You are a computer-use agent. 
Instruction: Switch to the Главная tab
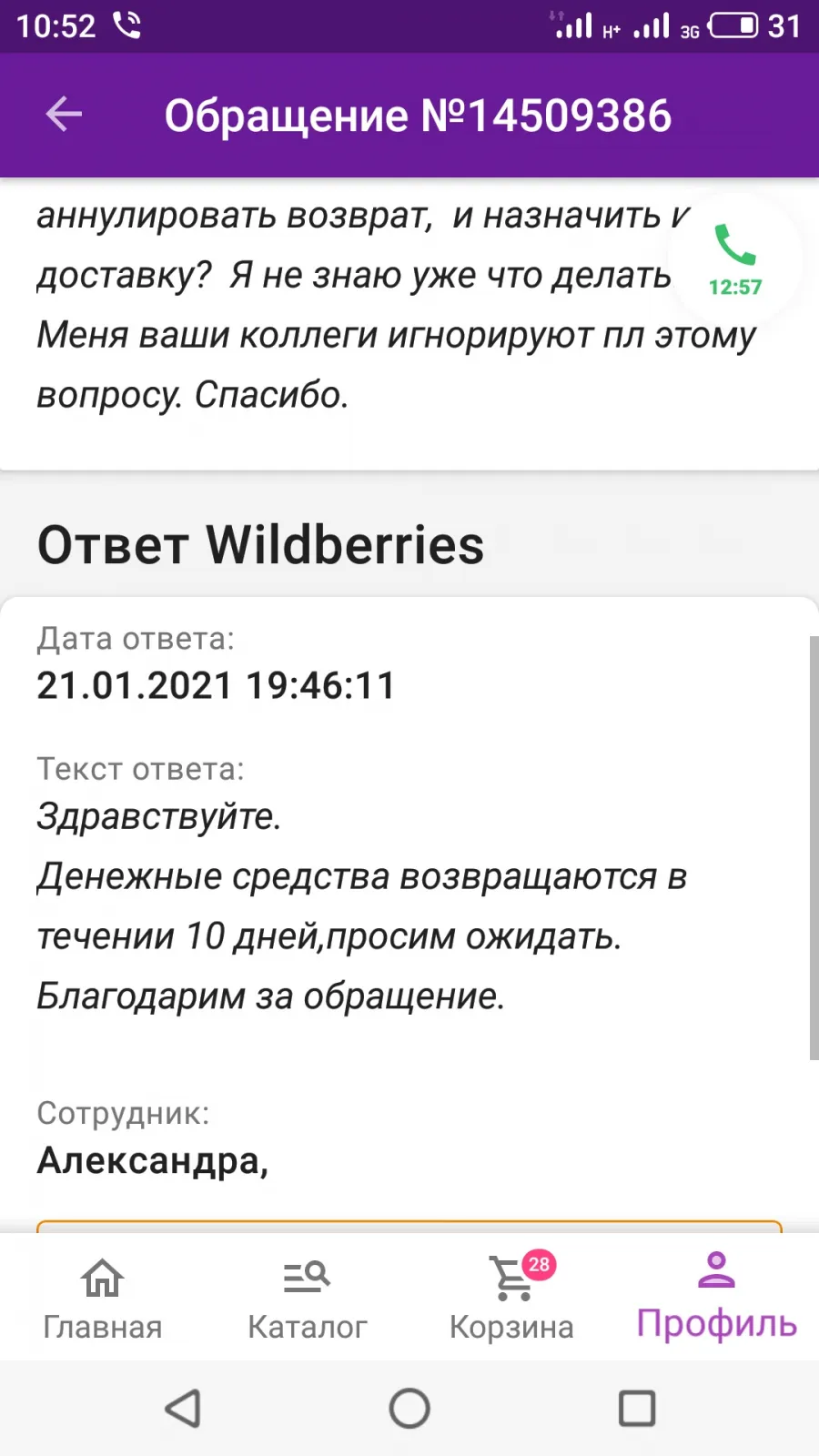(103, 1299)
